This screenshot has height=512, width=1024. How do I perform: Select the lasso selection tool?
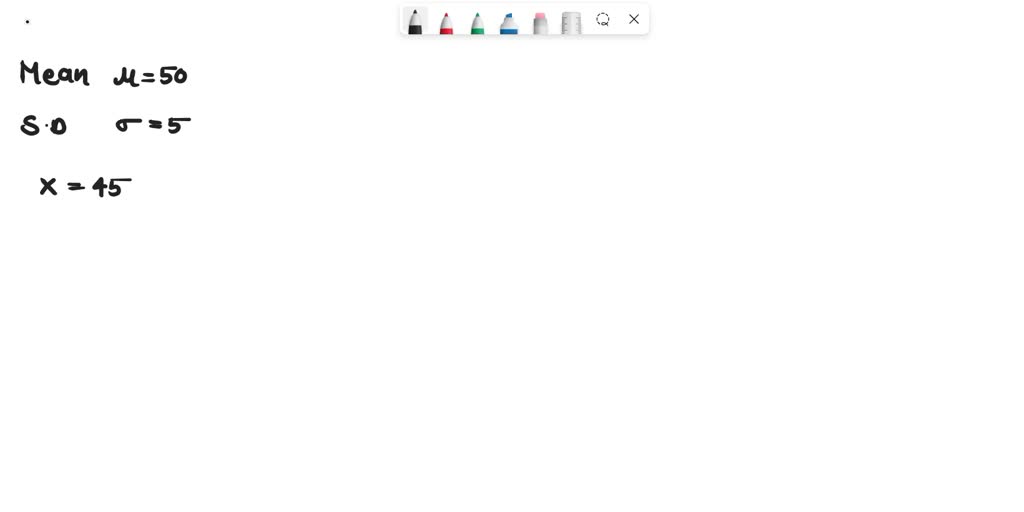coord(603,19)
